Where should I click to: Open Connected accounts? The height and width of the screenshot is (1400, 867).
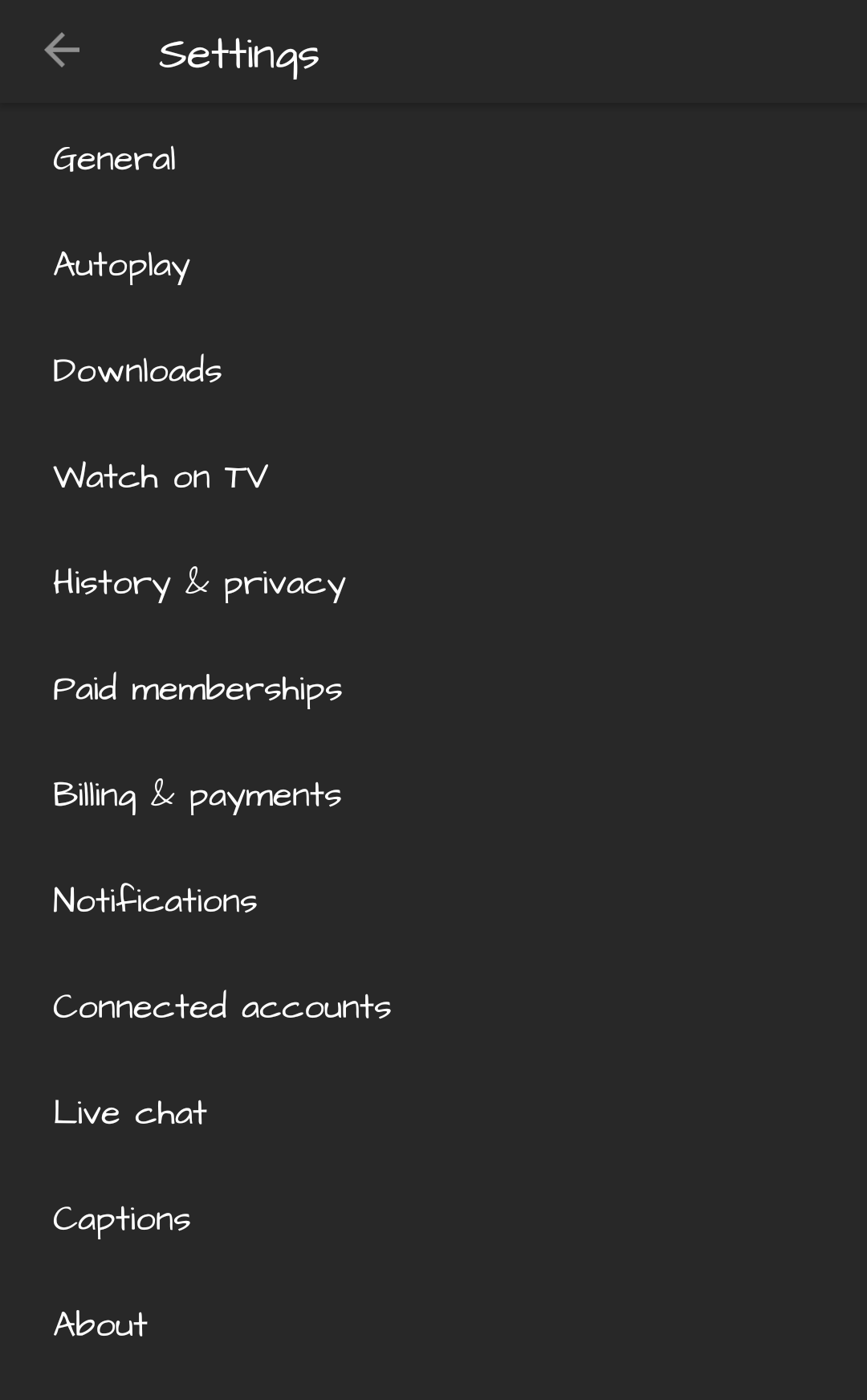pyautogui.click(x=222, y=1007)
